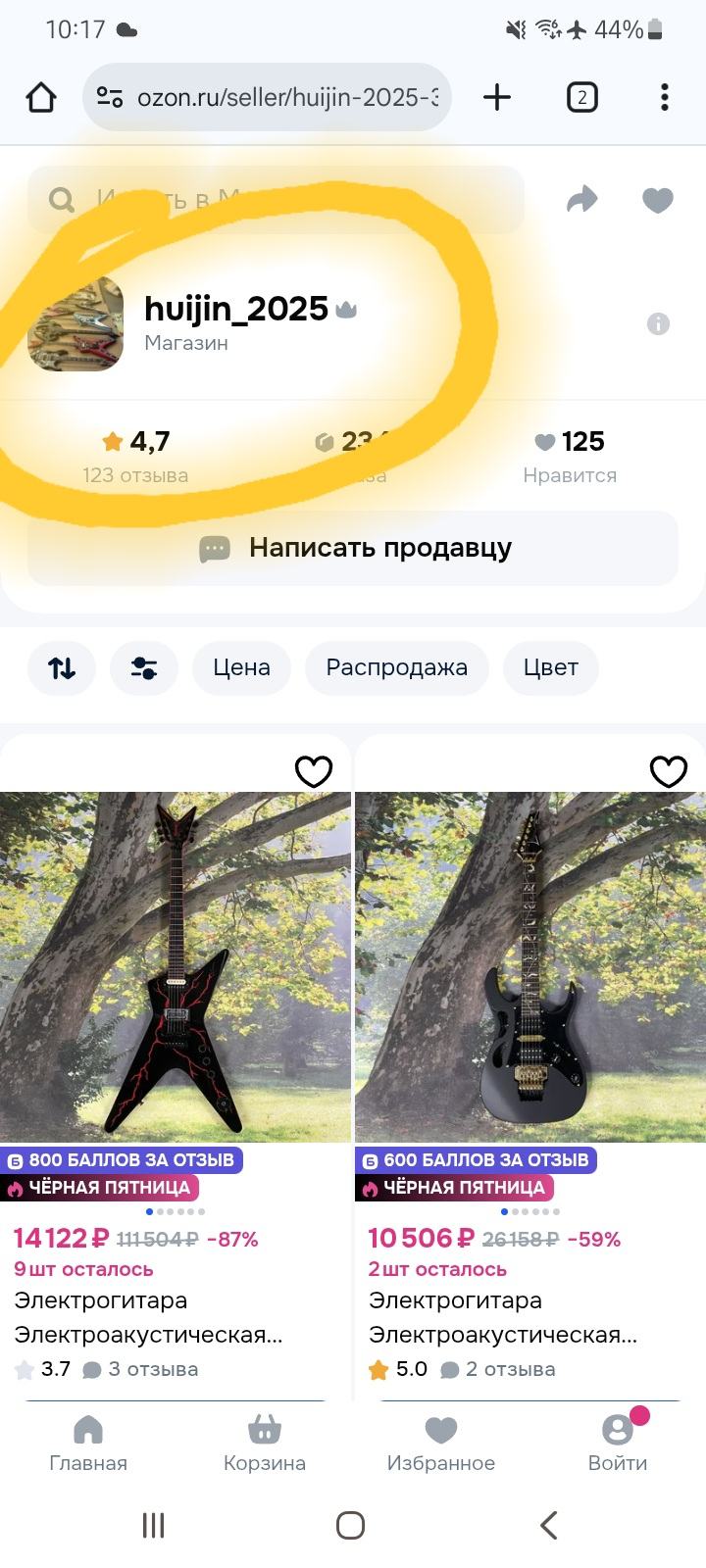Tap the Написать продавцу button

tap(353, 548)
